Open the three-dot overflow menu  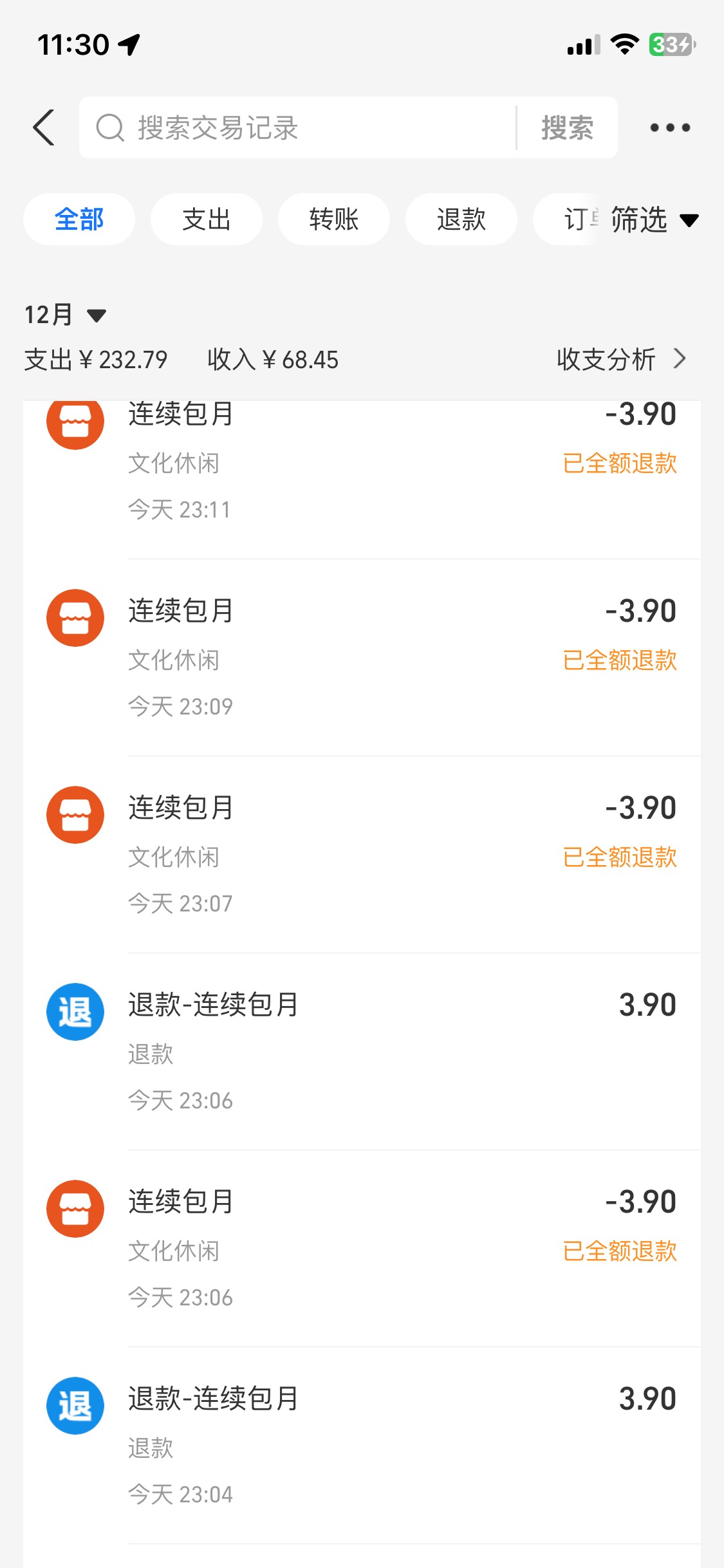pyautogui.click(x=670, y=127)
